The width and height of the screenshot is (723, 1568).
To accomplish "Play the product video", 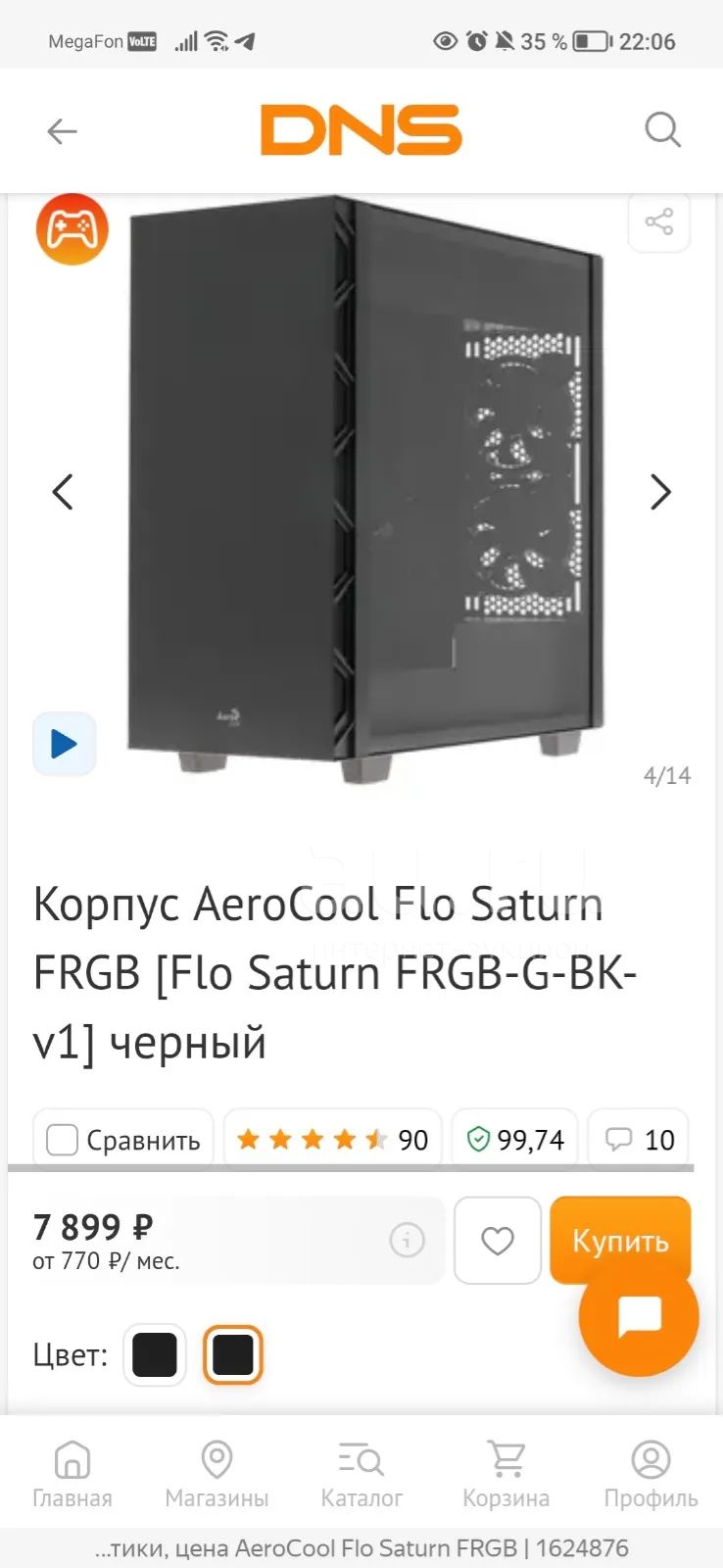I will pos(65,744).
